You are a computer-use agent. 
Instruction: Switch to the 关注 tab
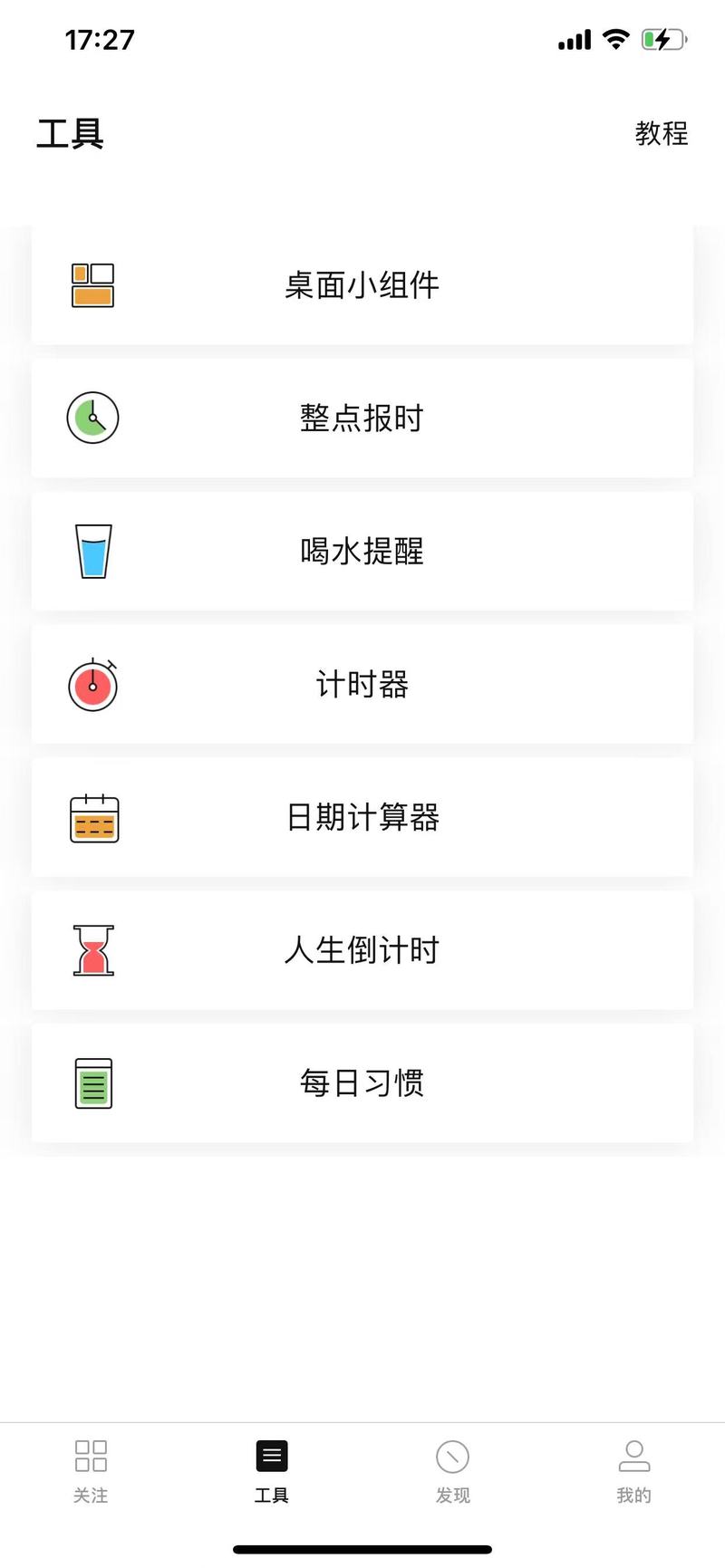click(x=91, y=1472)
